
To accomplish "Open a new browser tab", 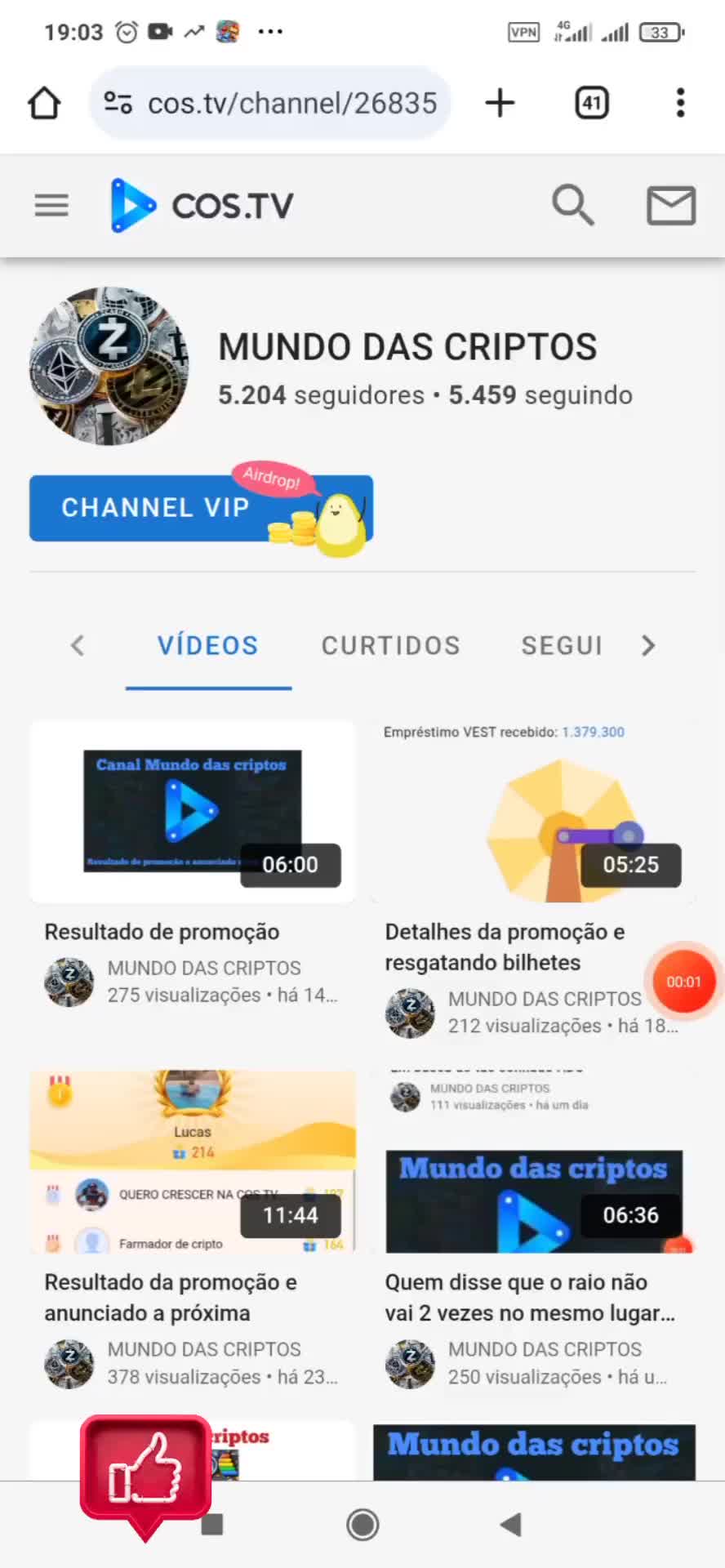I will pyautogui.click(x=500, y=102).
